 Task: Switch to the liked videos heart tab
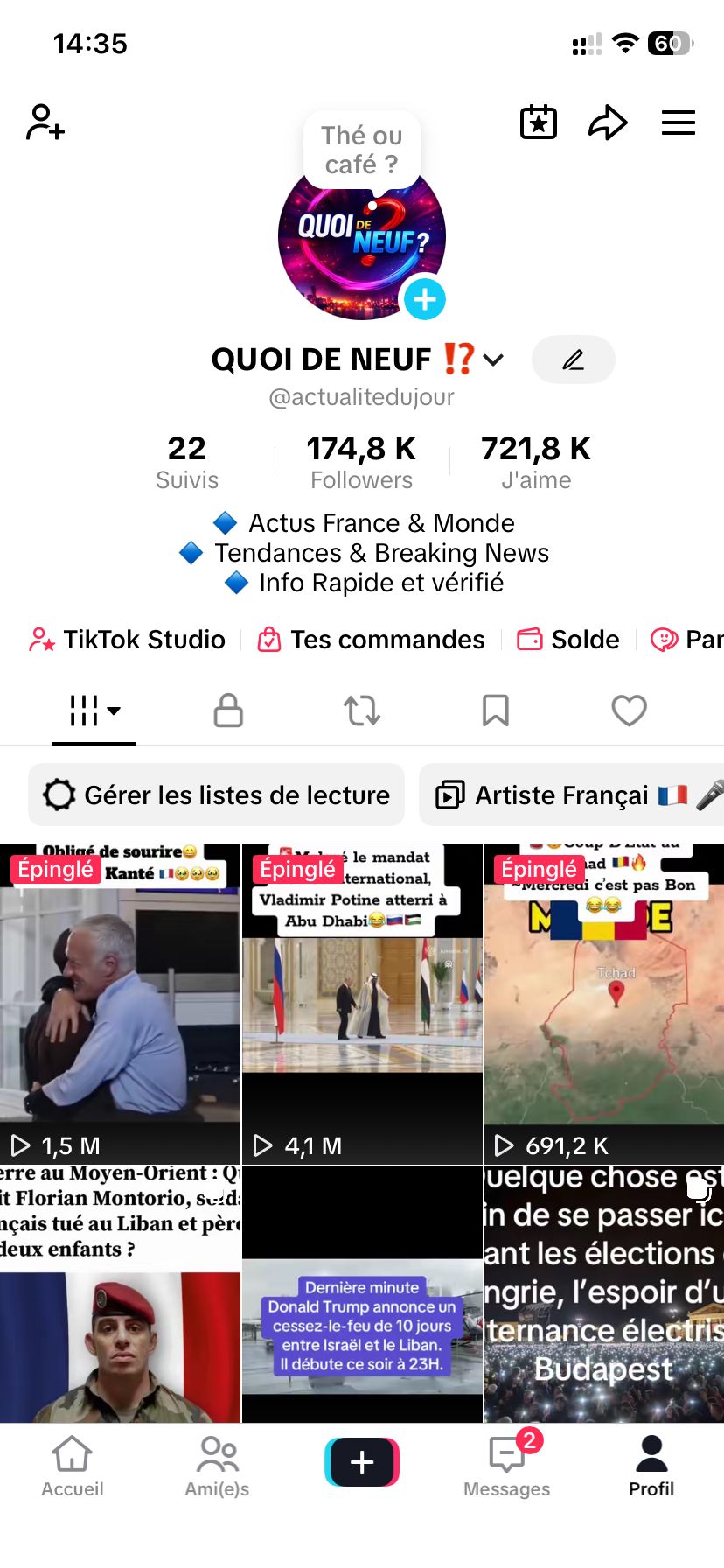click(x=629, y=710)
